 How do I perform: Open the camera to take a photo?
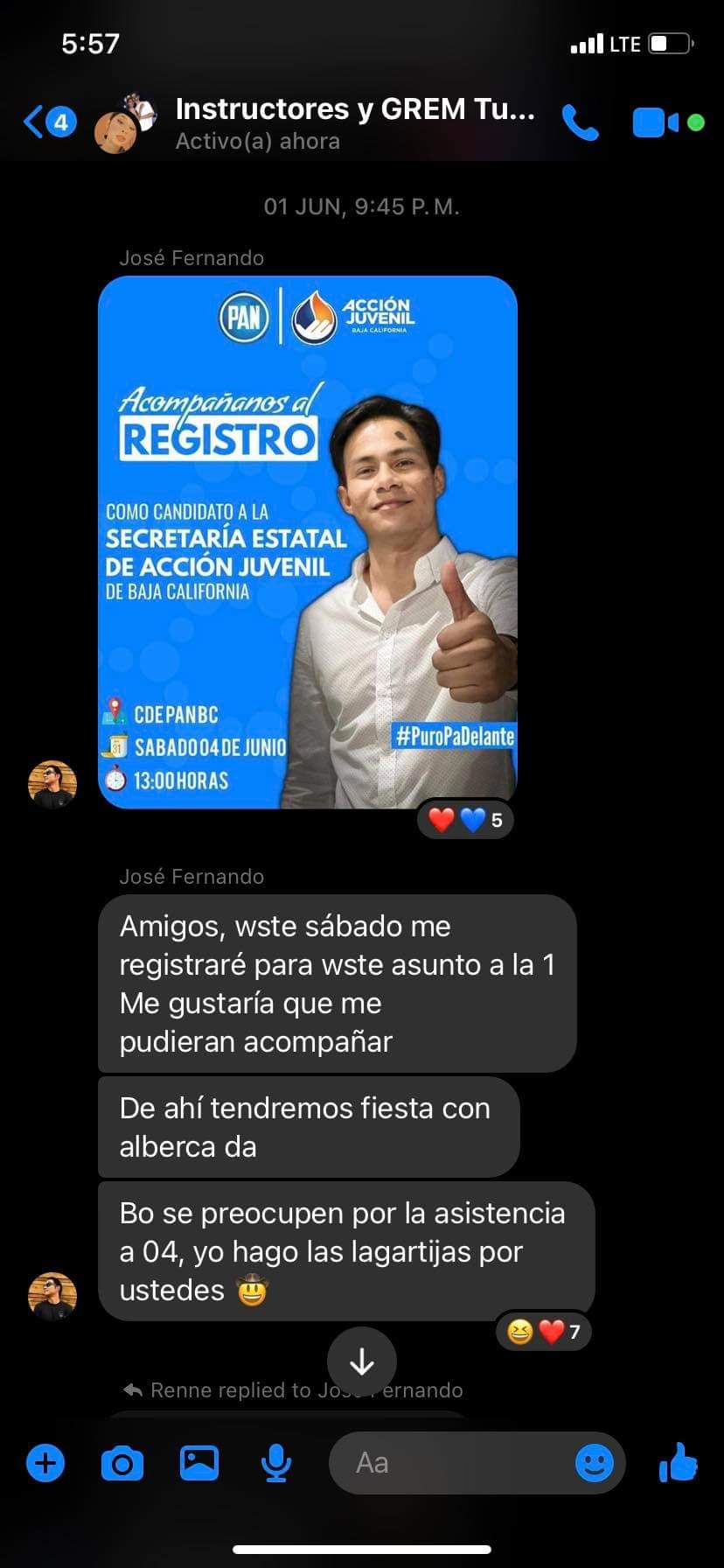click(x=122, y=1463)
